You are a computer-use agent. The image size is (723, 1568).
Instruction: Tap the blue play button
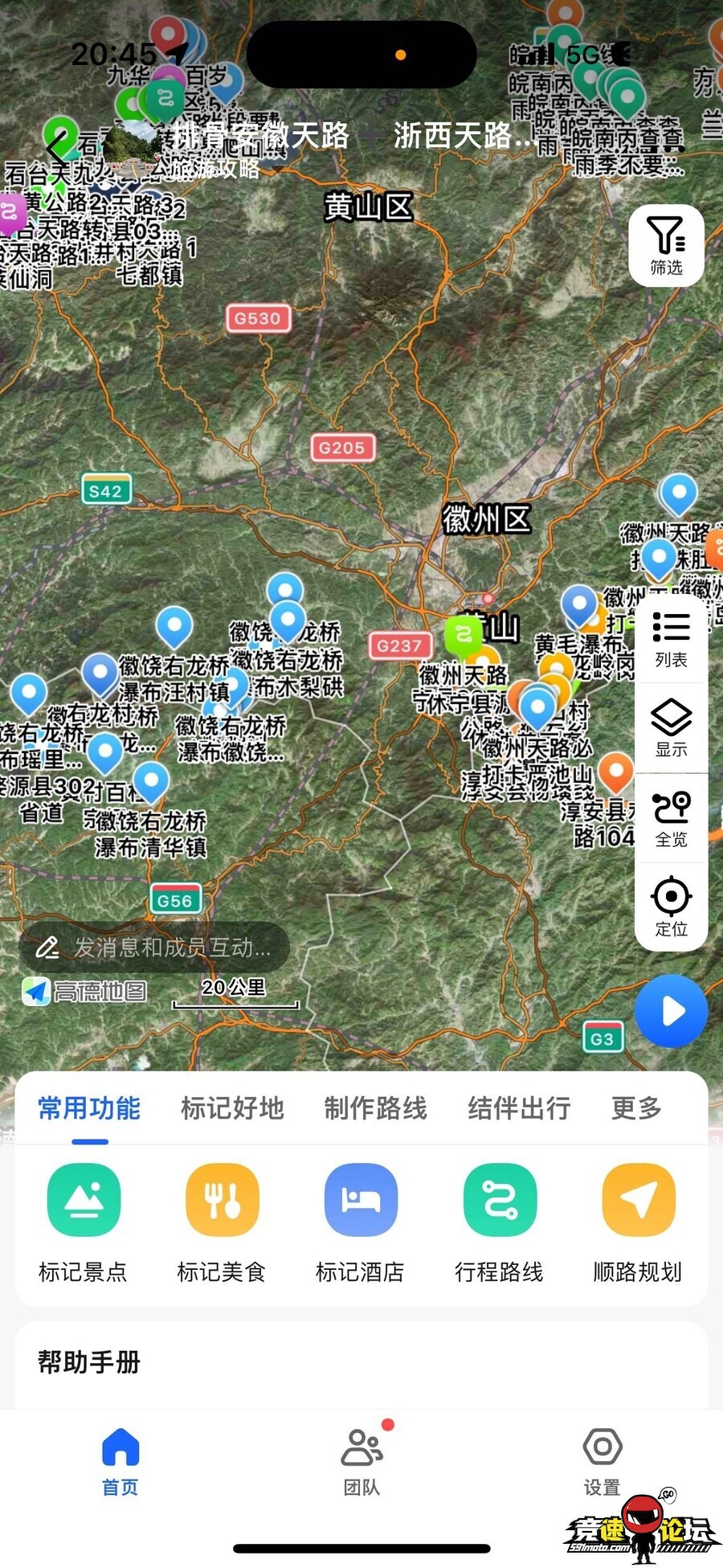[x=671, y=1011]
